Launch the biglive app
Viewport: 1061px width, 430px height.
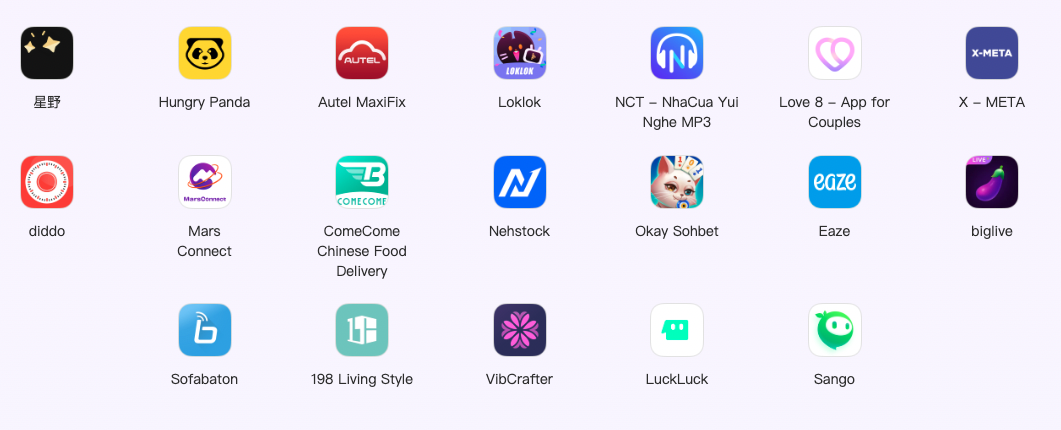(x=991, y=182)
